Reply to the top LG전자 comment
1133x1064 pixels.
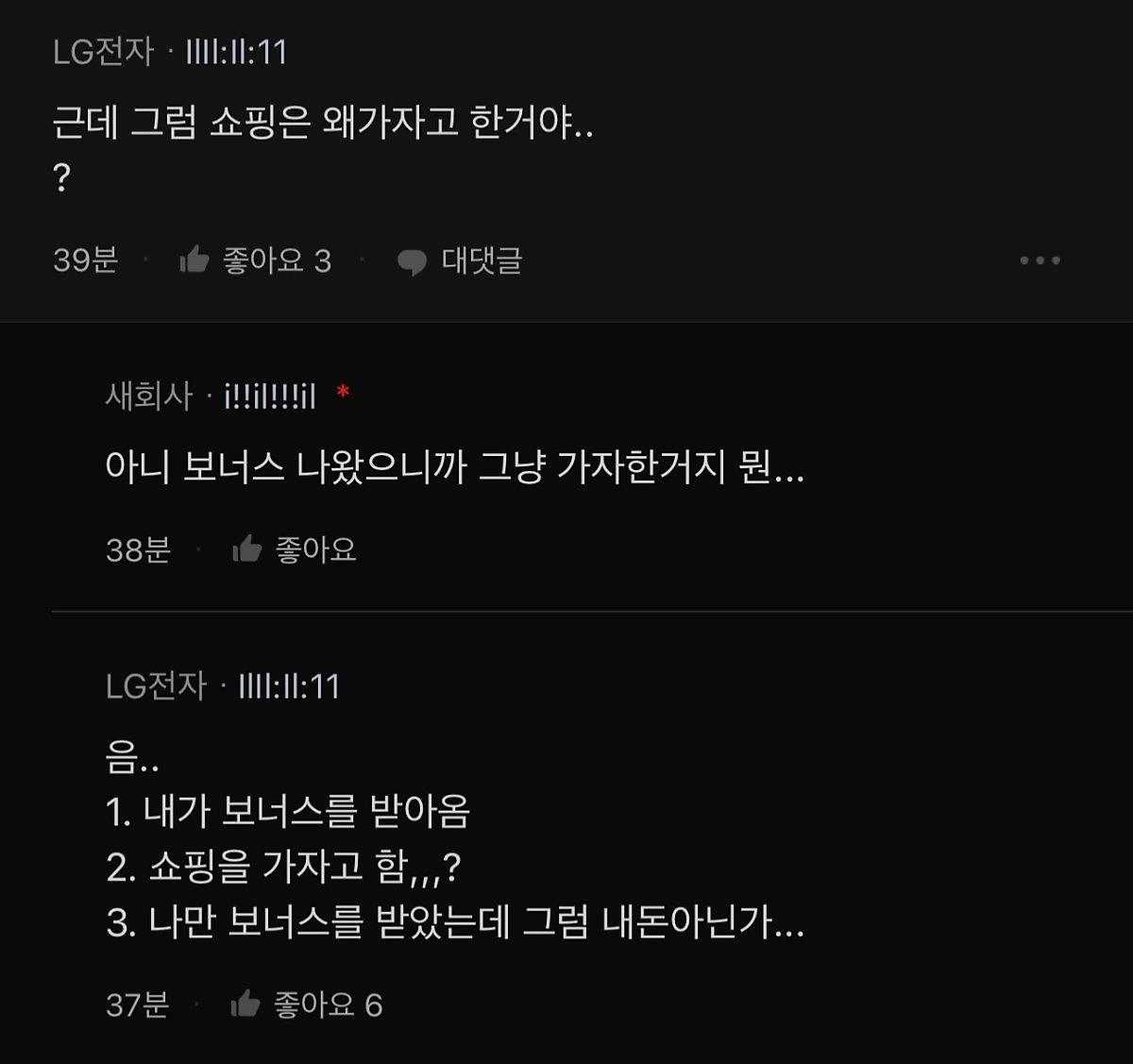click(x=460, y=261)
